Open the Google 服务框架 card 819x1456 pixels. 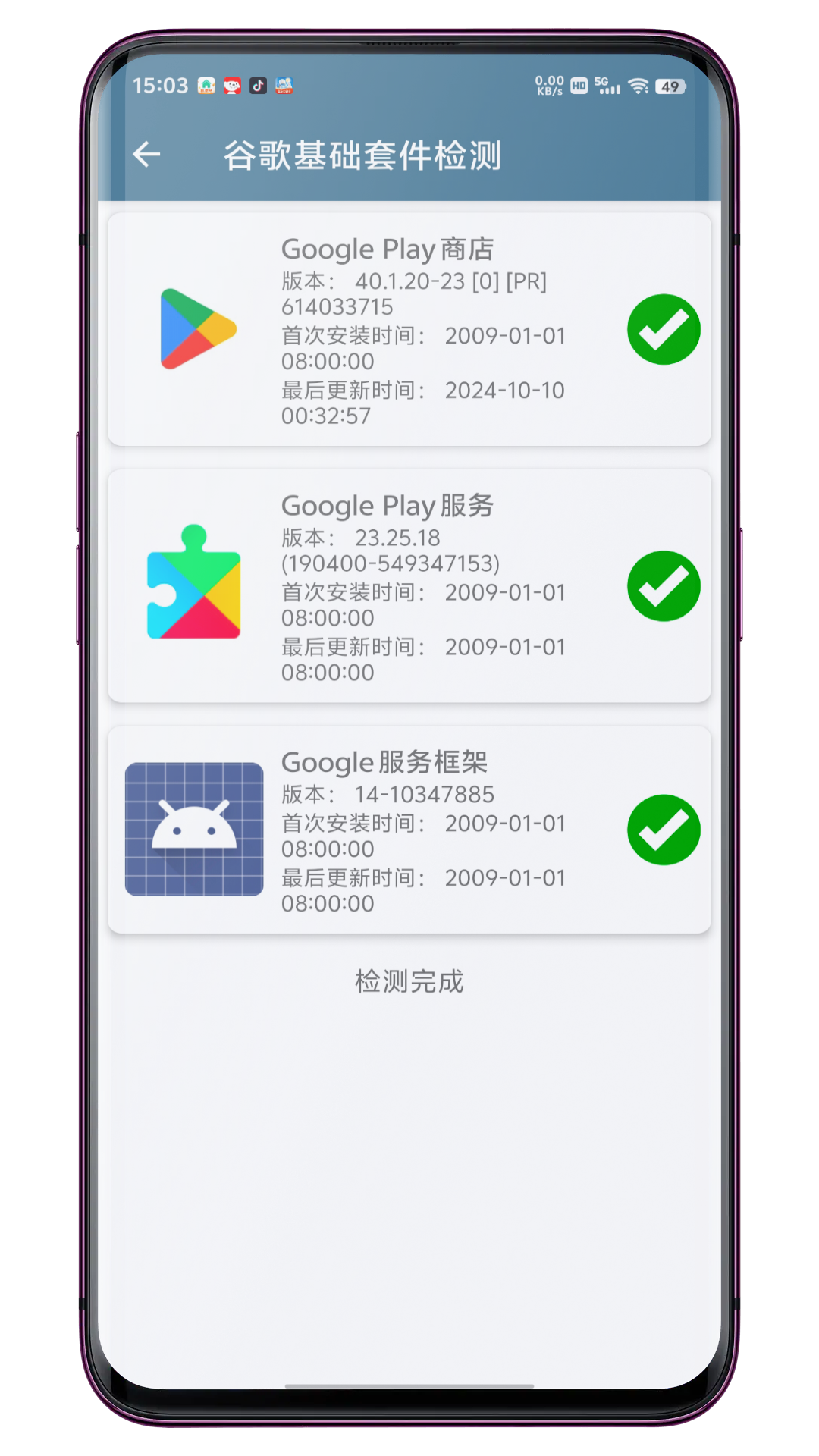[x=409, y=830]
